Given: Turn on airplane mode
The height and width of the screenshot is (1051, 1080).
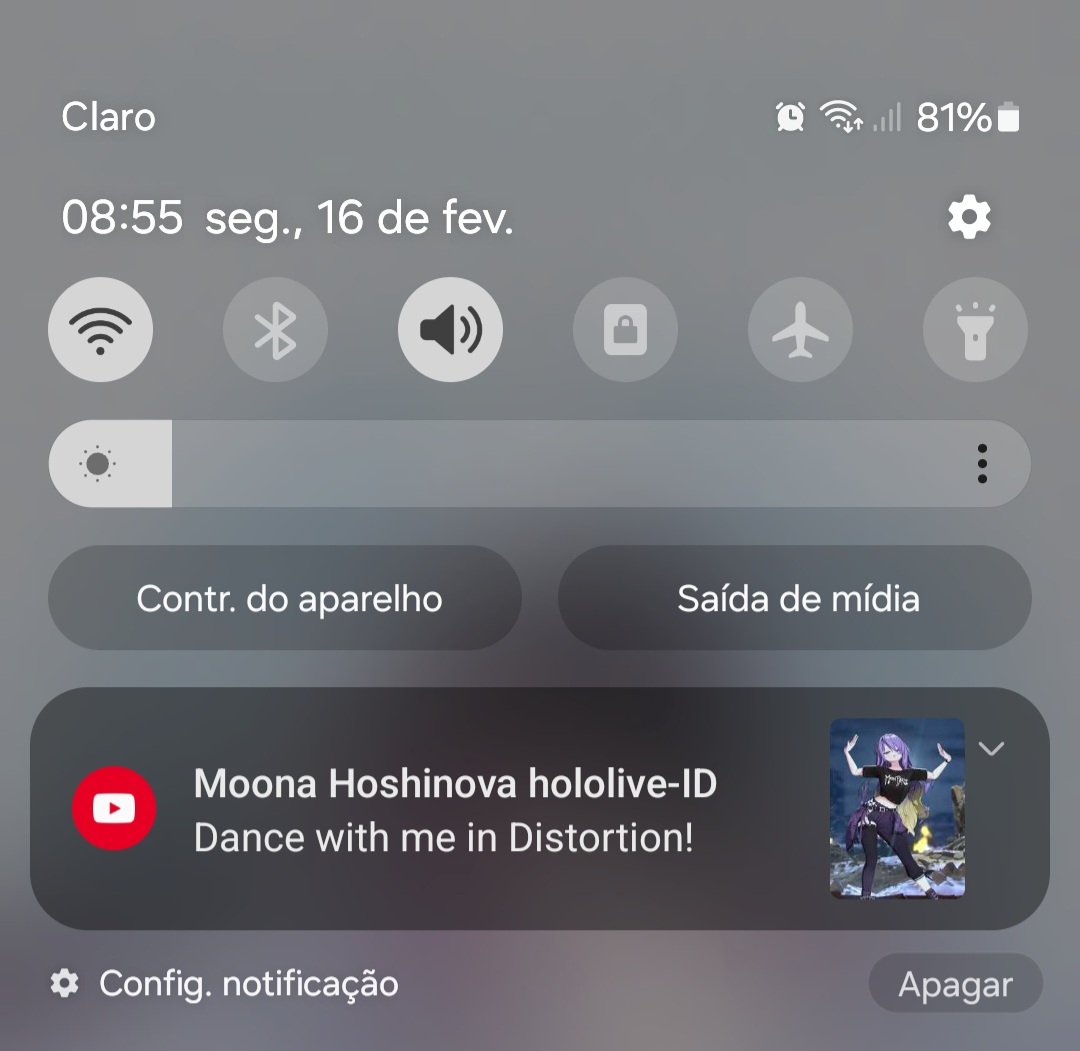Looking at the screenshot, I should pyautogui.click(x=800, y=330).
